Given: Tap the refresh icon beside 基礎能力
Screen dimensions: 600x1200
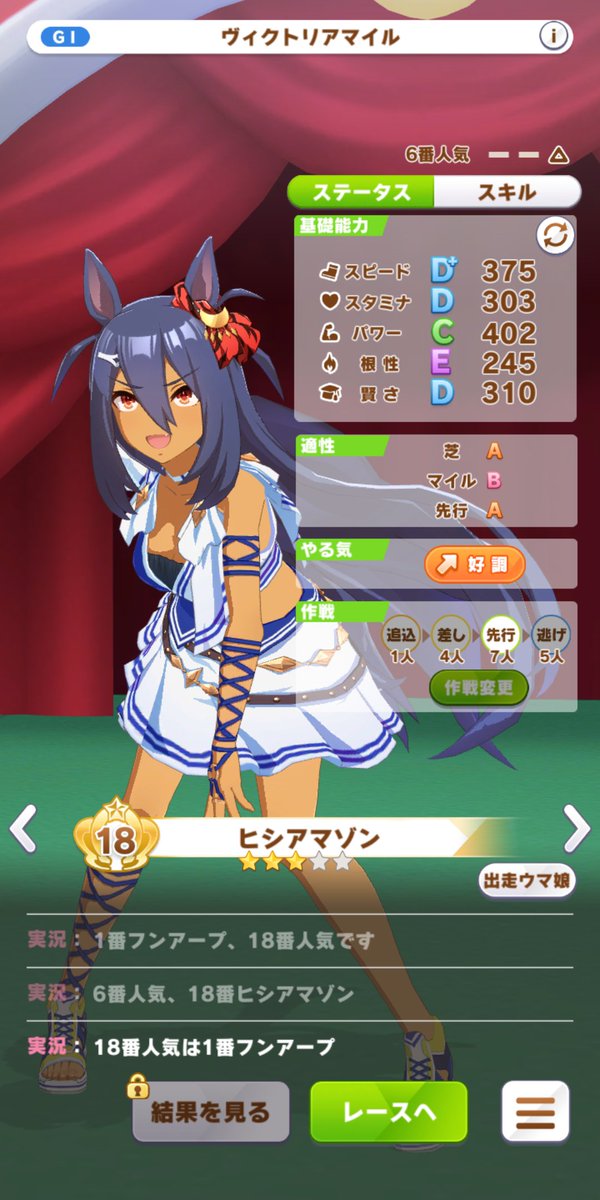Looking at the screenshot, I should pyautogui.click(x=555, y=236).
